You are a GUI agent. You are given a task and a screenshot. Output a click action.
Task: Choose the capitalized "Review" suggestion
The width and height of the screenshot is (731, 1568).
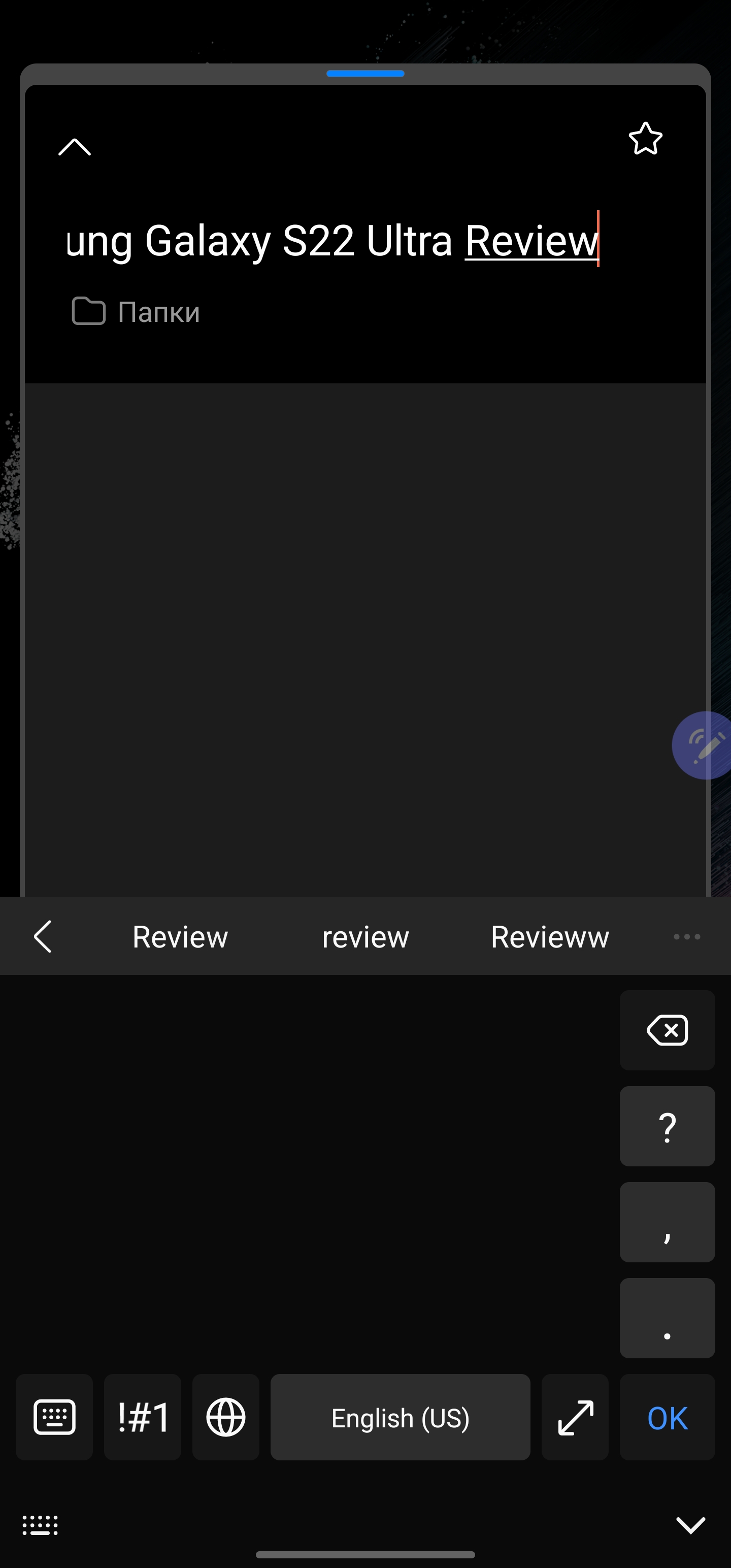180,937
